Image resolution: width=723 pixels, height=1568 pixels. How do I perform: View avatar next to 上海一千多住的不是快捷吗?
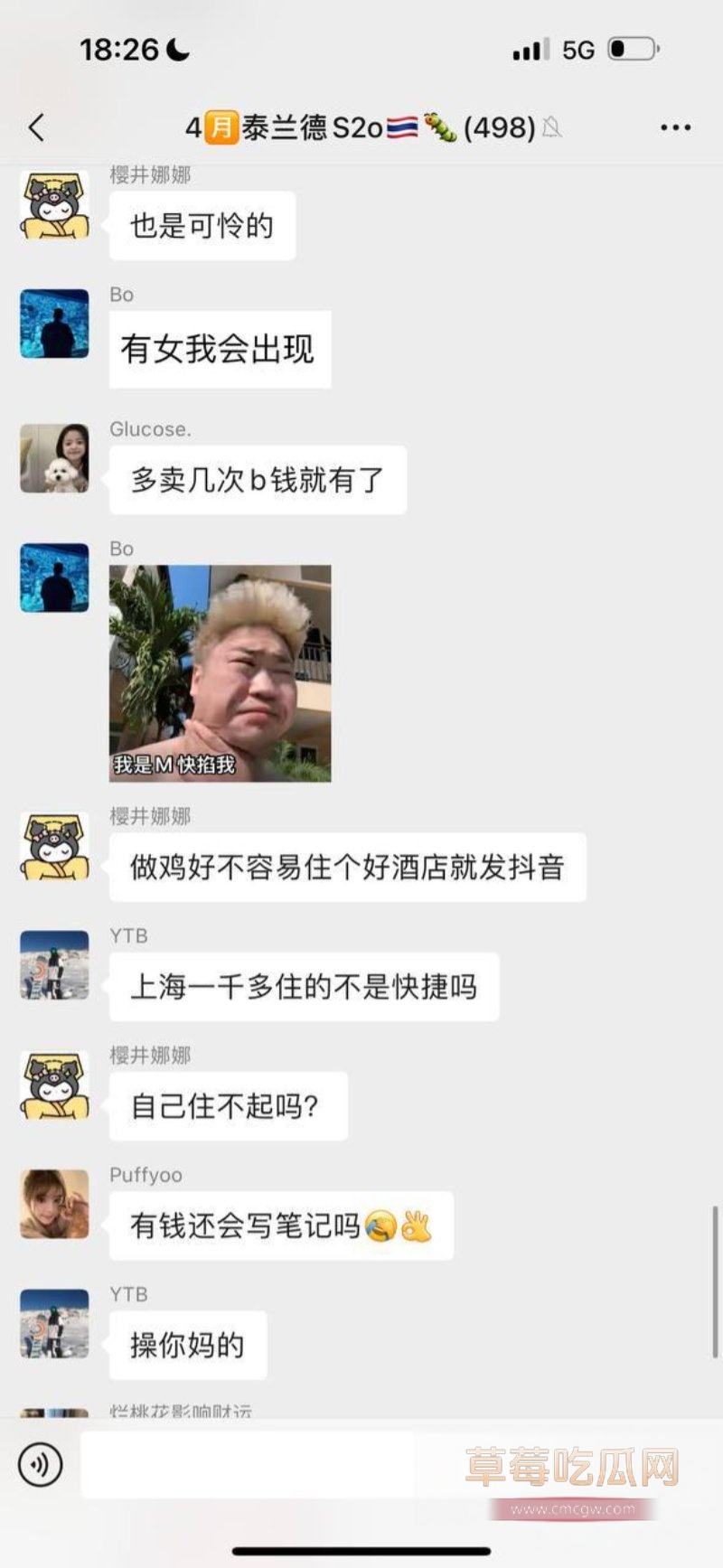[x=54, y=965]
